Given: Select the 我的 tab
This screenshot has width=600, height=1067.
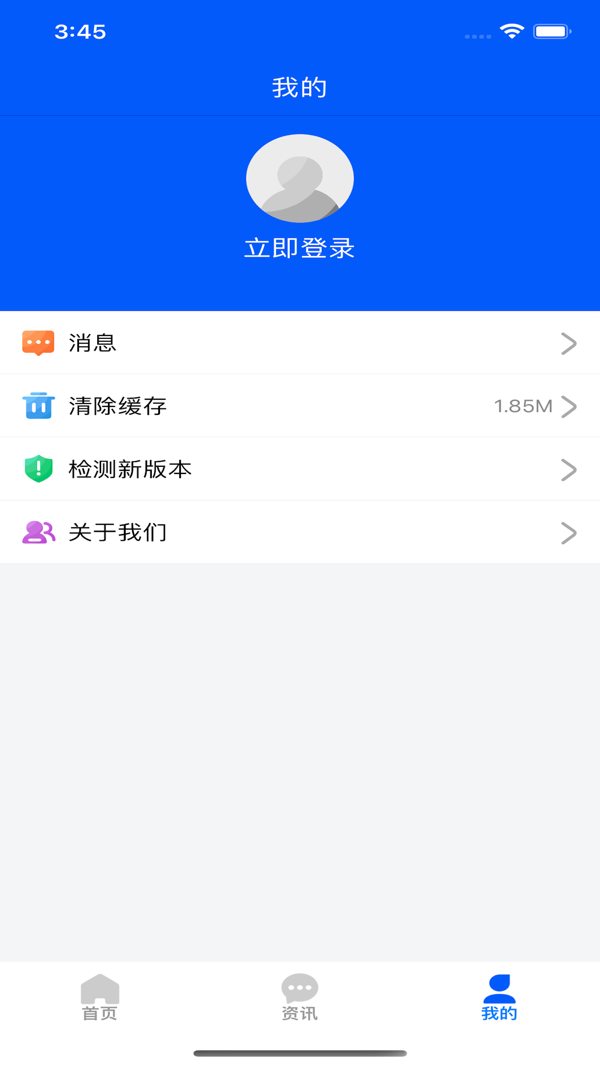Looking at the screenshot, I should (x=499, y=998).
